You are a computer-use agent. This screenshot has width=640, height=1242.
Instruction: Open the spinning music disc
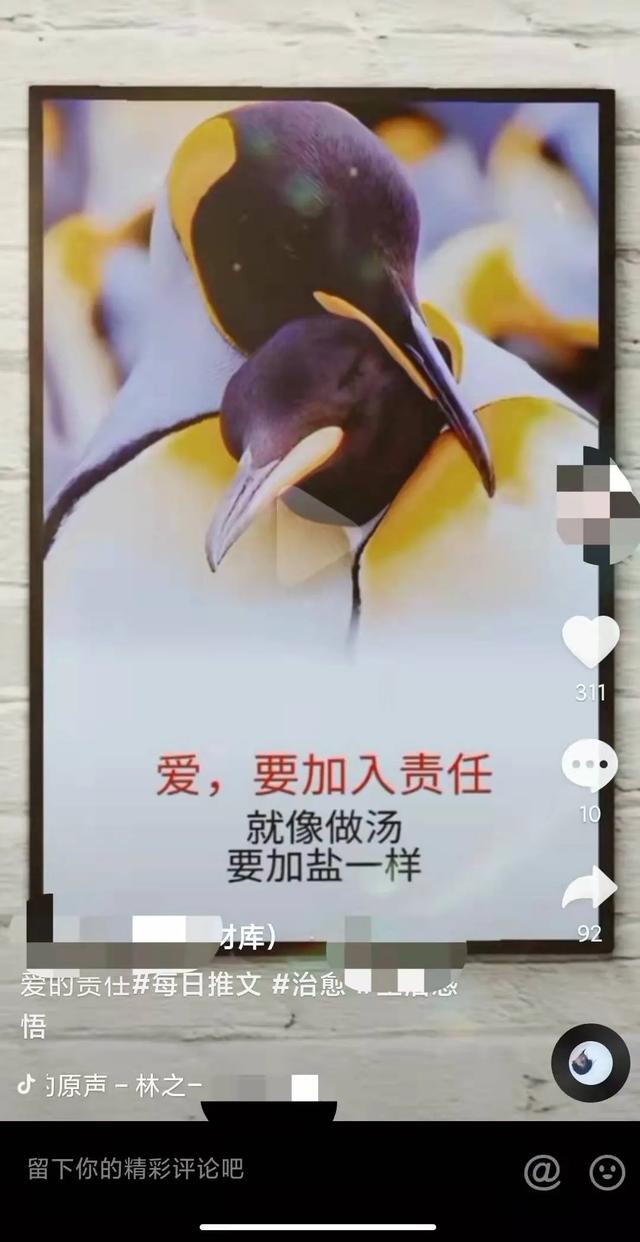pos(590,1063)
